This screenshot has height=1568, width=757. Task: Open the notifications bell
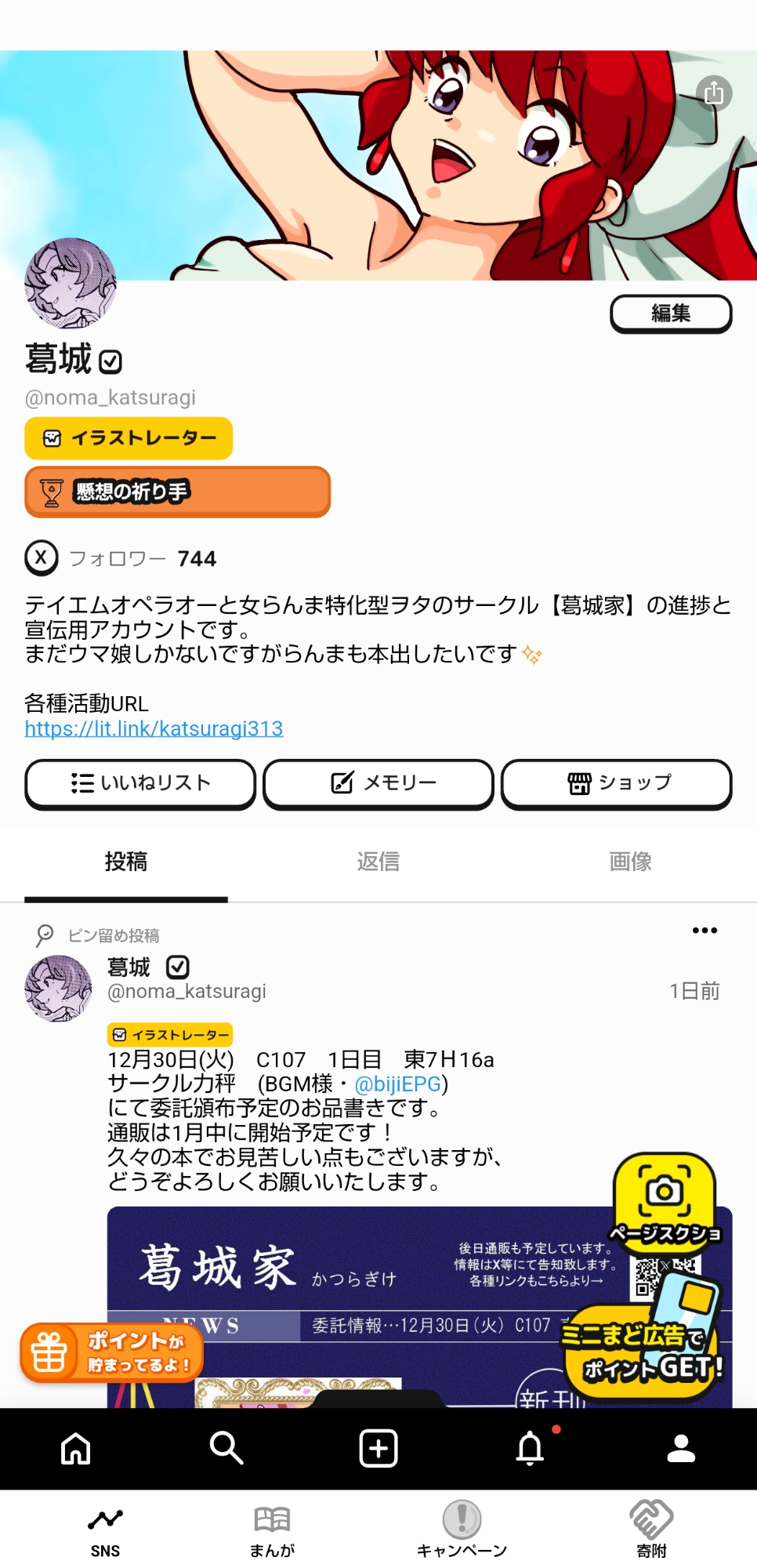coord(531,1448)
